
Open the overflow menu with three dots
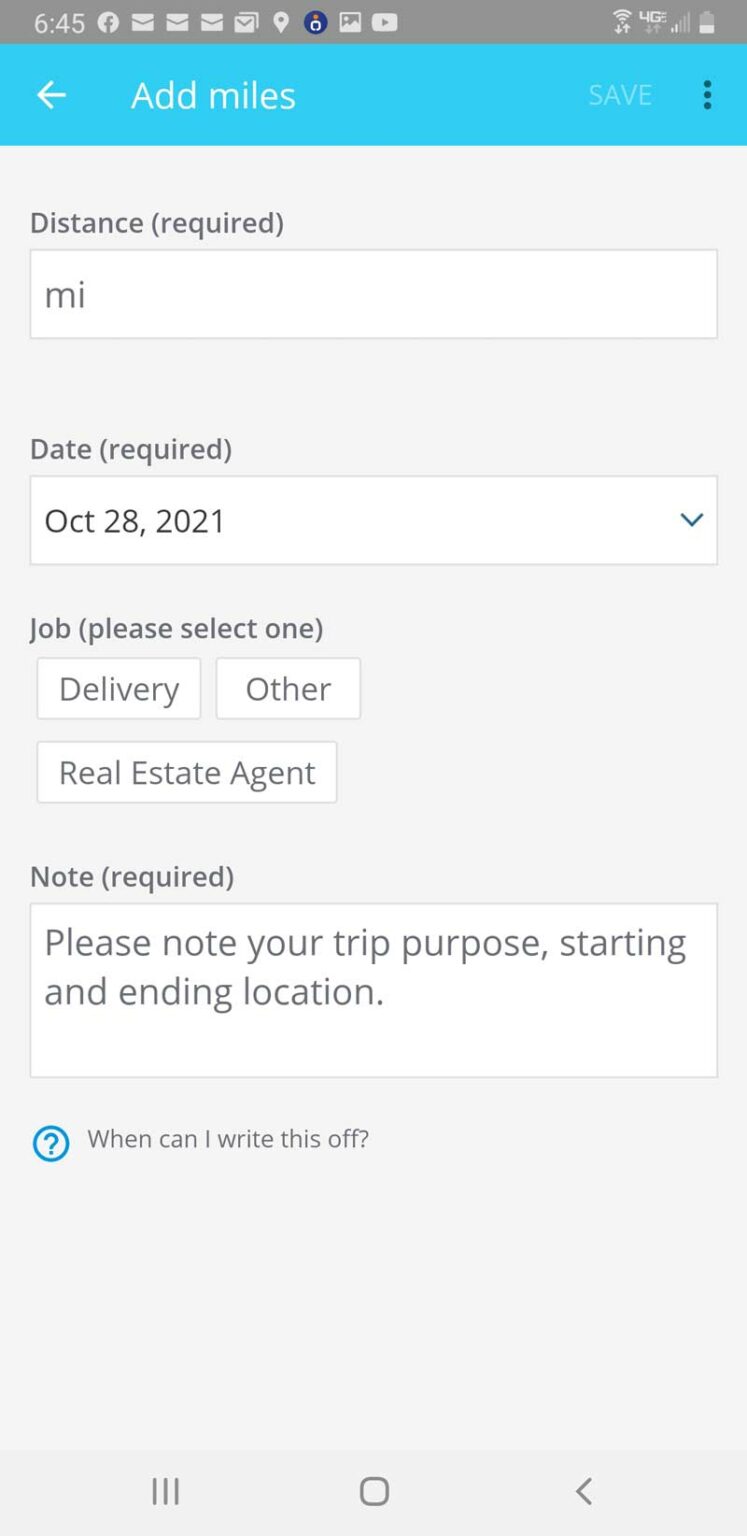tap(707, 94)
